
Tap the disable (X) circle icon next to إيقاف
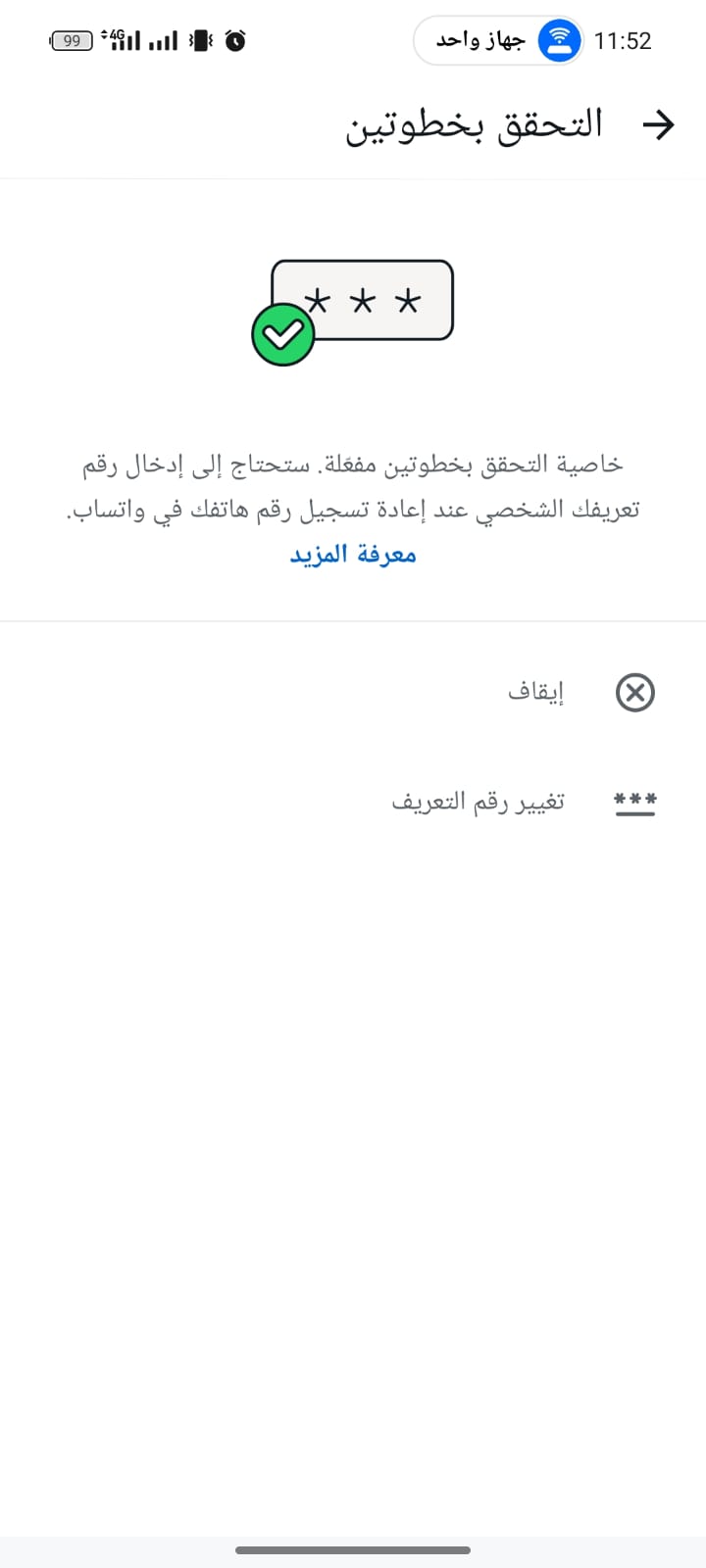(634, 692)
